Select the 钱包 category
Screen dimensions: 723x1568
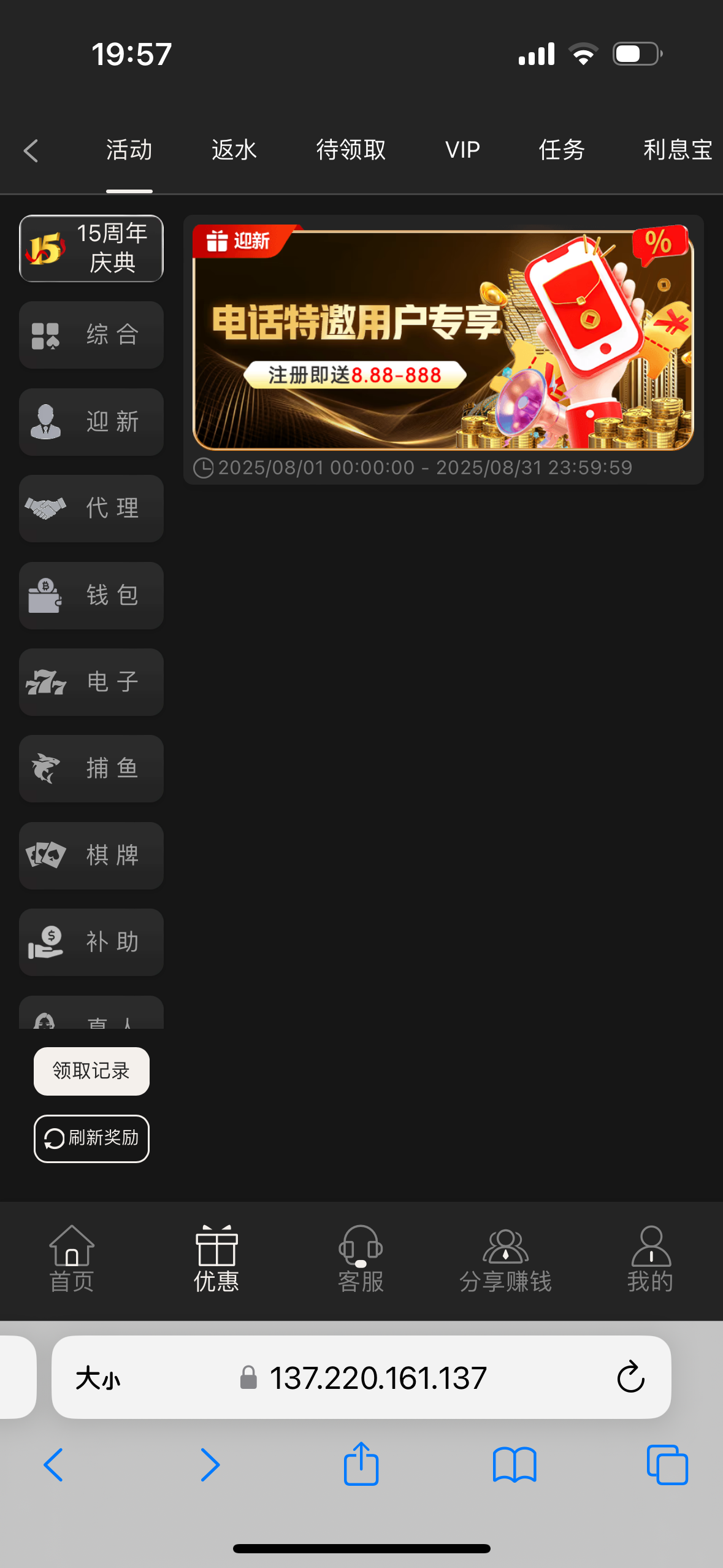(x=91, y=596)
